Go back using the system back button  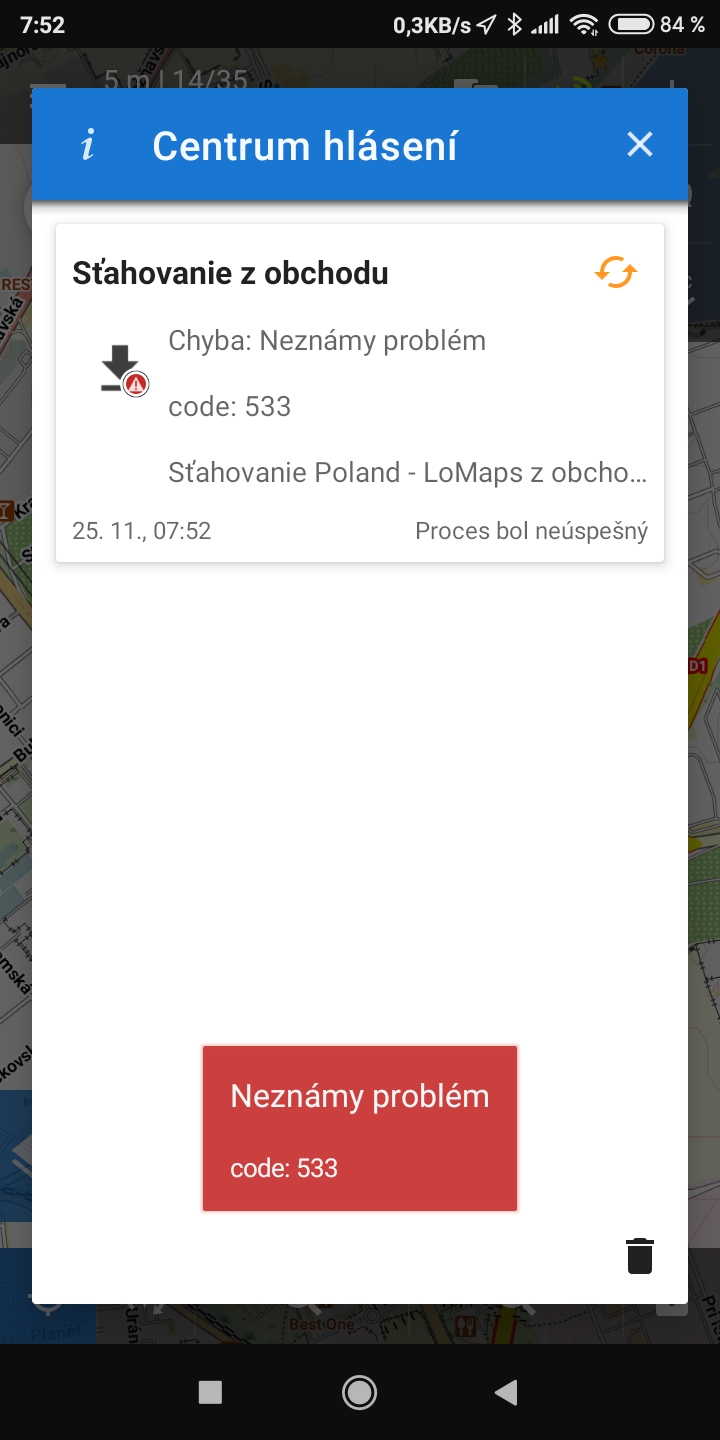[507, 1392]
